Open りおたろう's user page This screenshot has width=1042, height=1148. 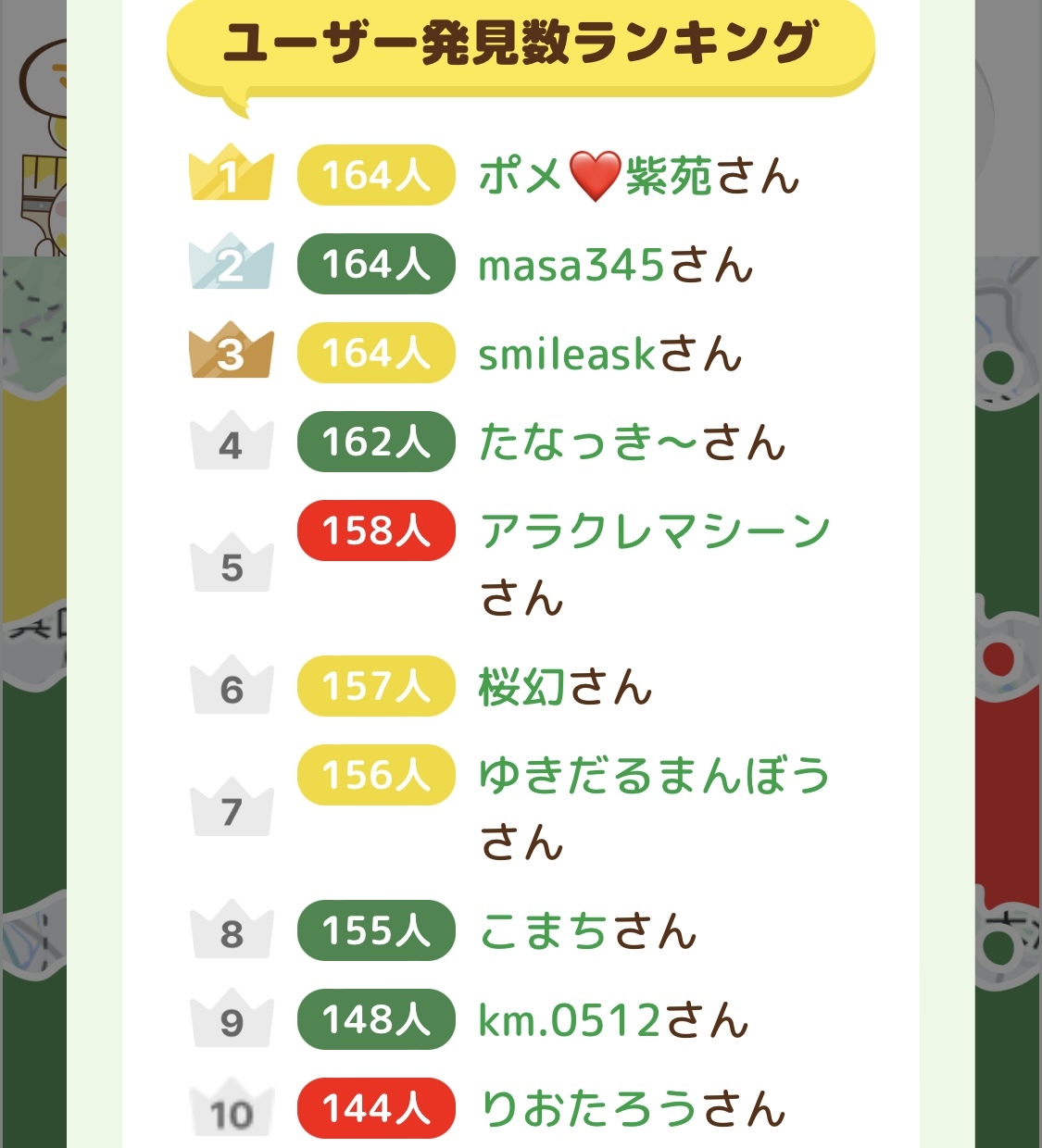[587, 1108]
